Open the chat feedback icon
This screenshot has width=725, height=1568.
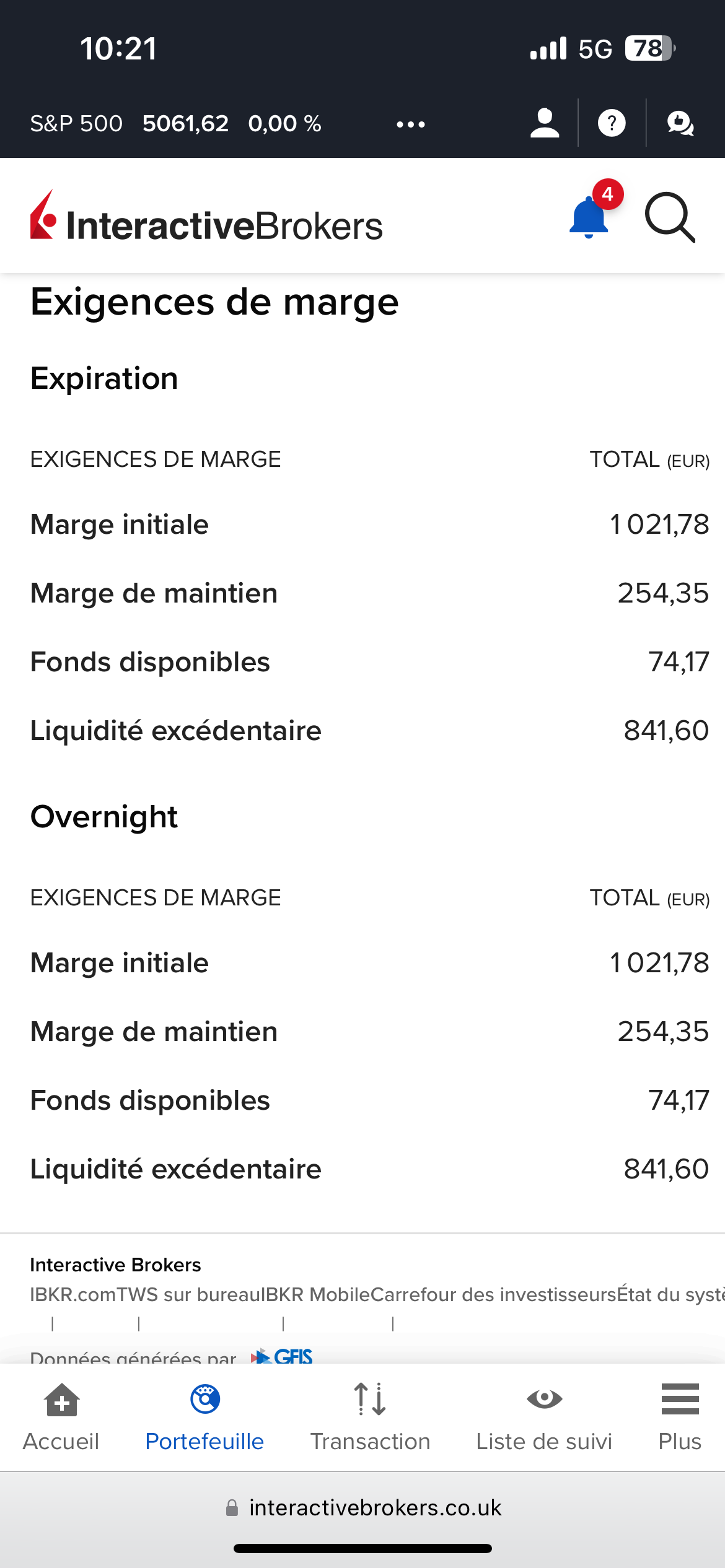pos(680,123)
